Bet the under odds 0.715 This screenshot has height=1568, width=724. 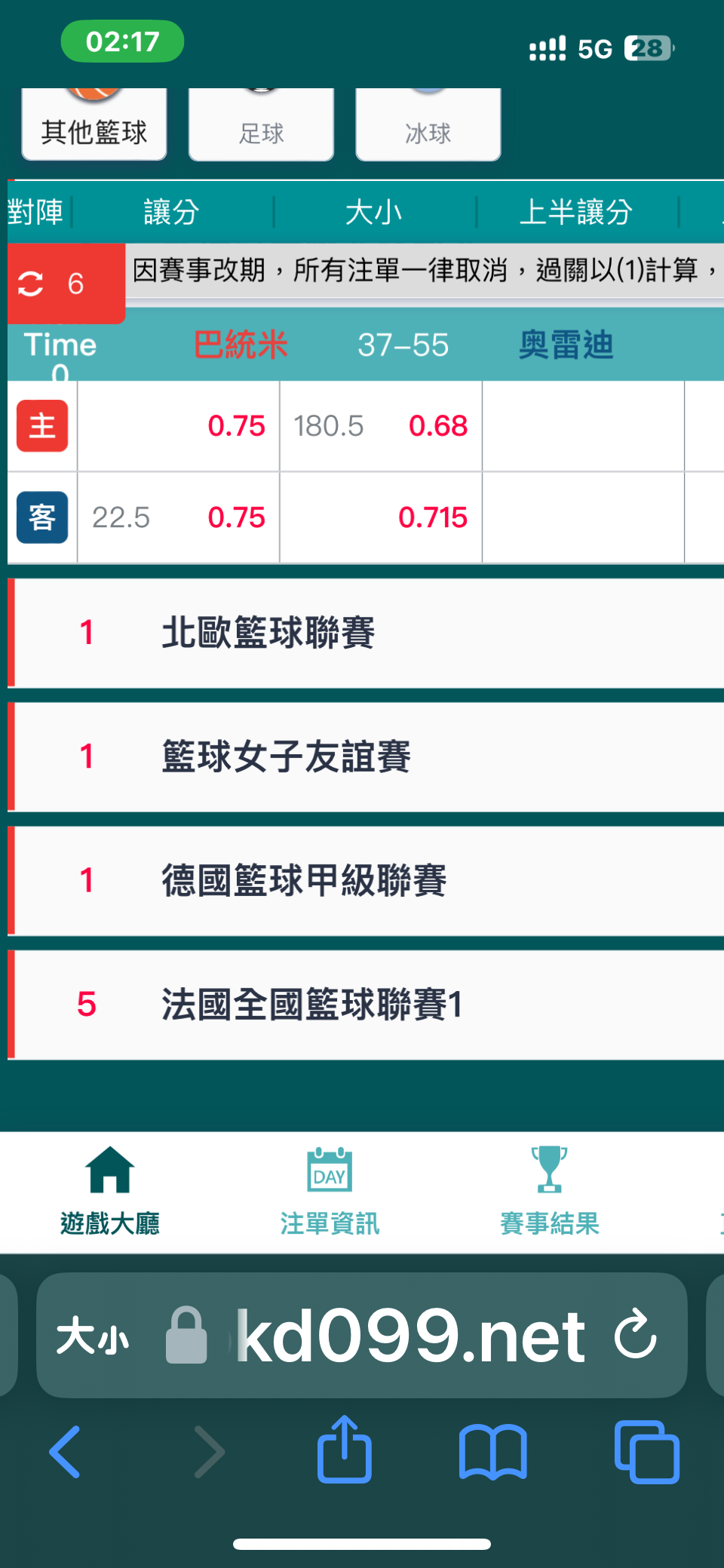[381, 517]
